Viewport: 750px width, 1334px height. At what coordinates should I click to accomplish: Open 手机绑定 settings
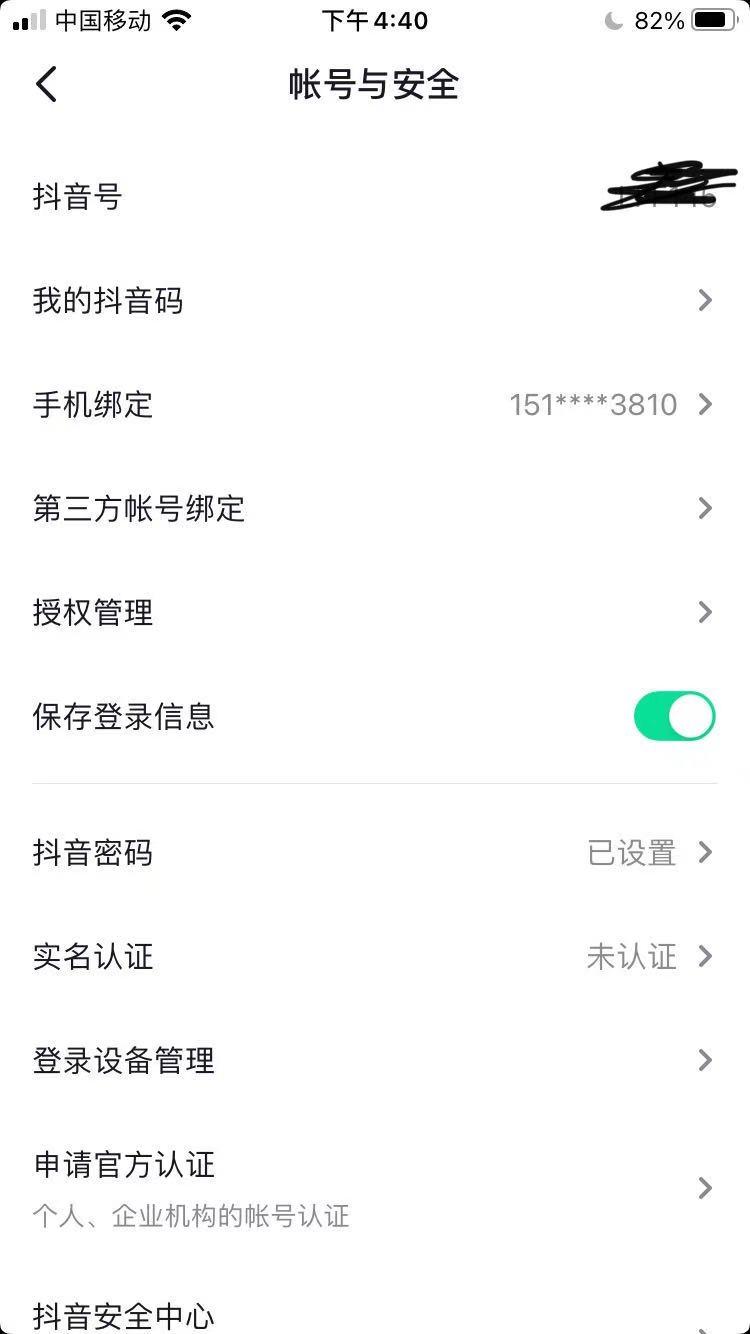375,405
